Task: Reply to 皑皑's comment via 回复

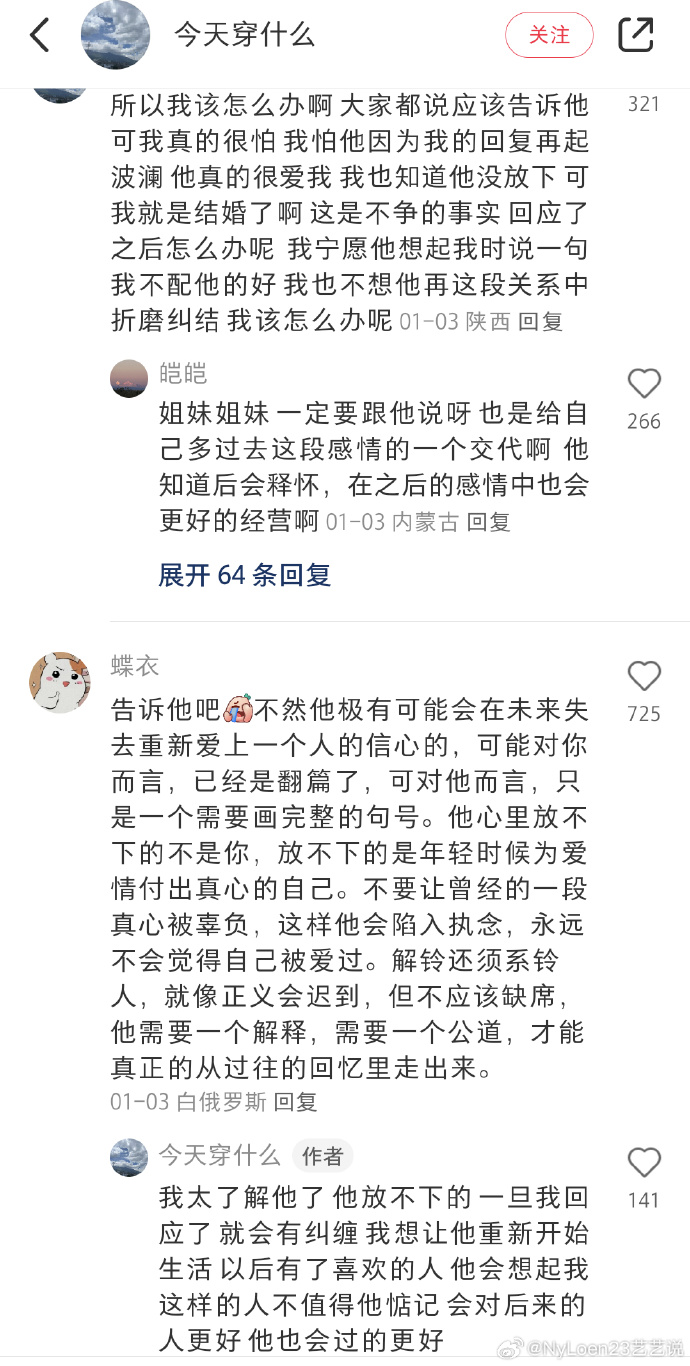Action: point(489,521)
